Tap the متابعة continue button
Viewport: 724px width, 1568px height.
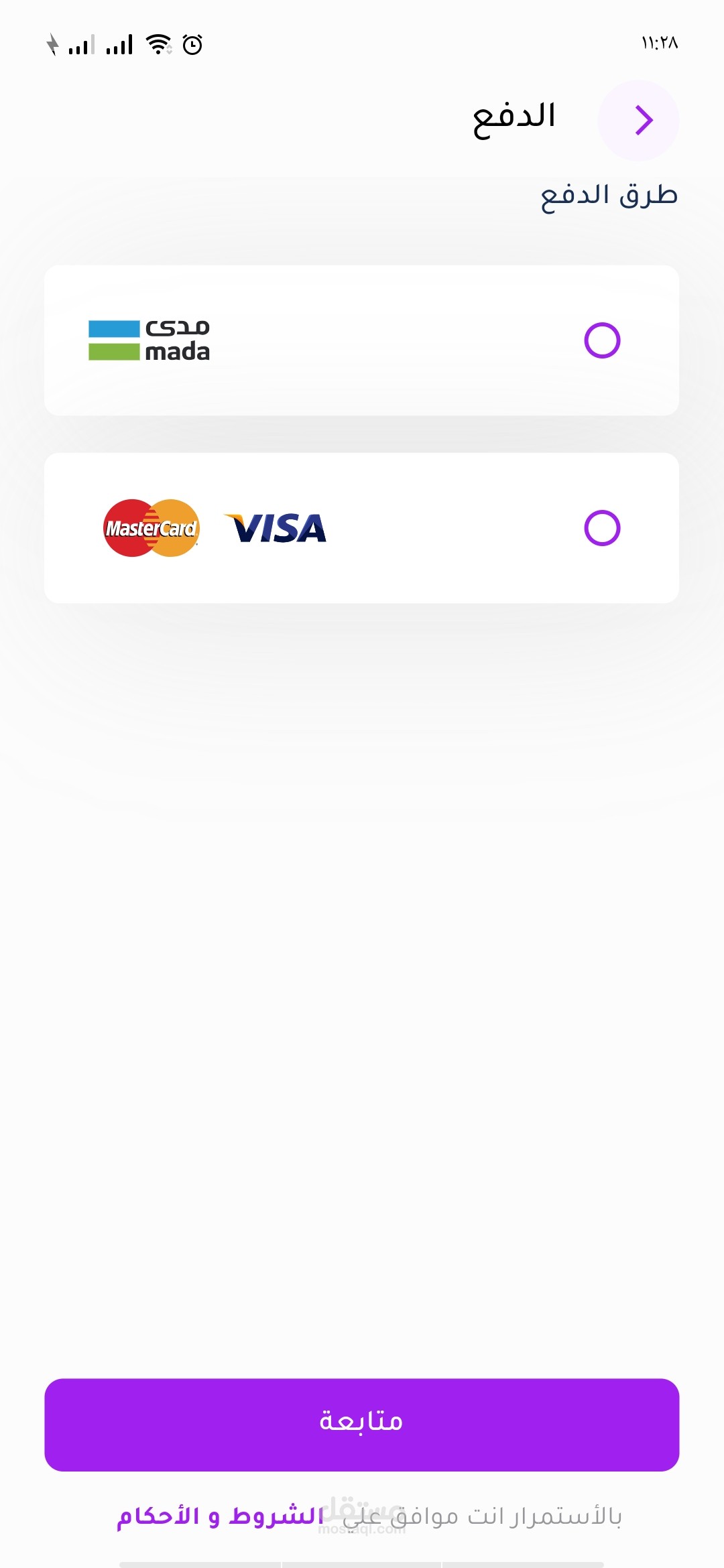[x=361, y=1425]
